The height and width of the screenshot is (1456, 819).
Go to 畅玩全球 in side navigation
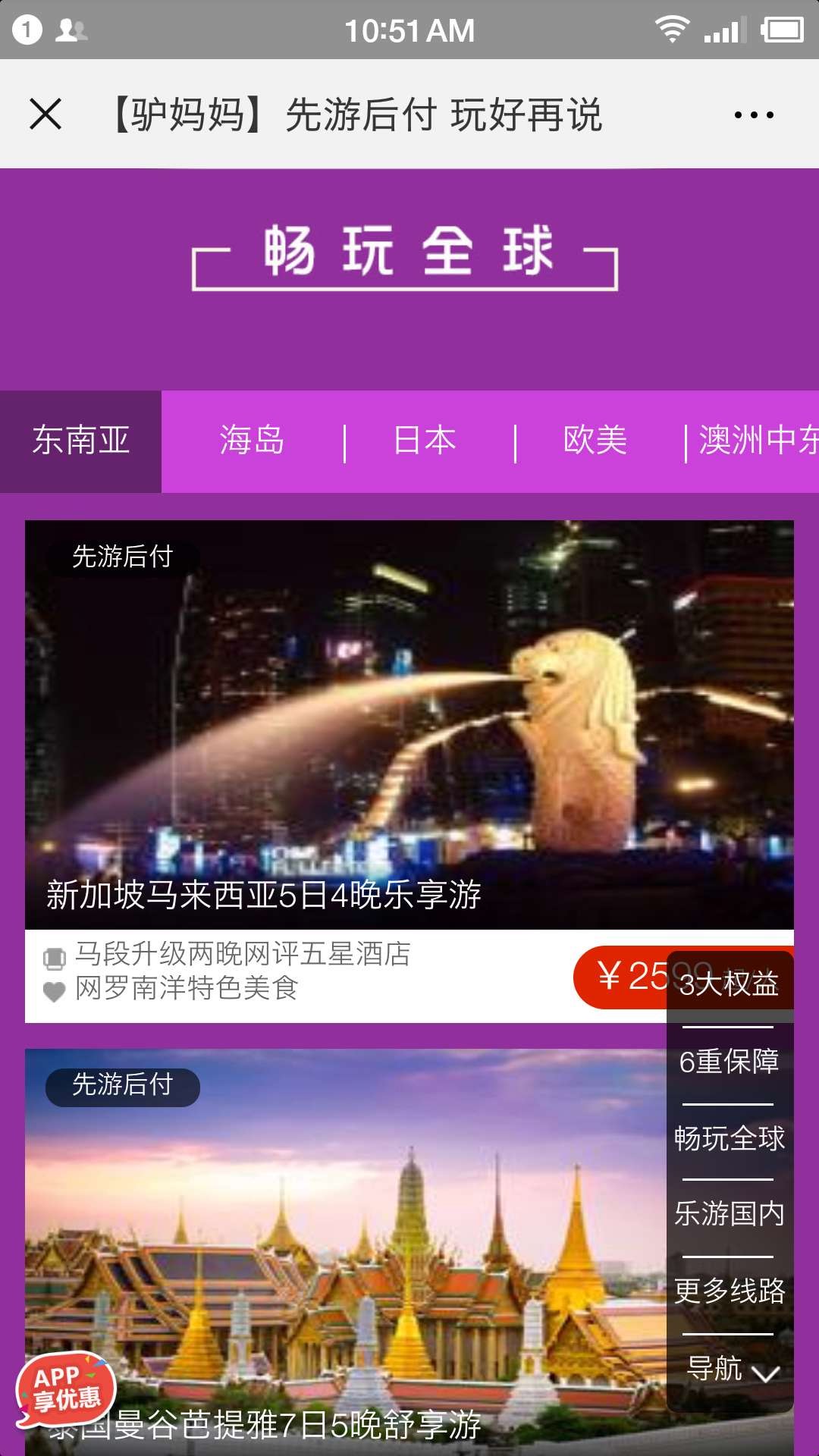(730, 1139)
